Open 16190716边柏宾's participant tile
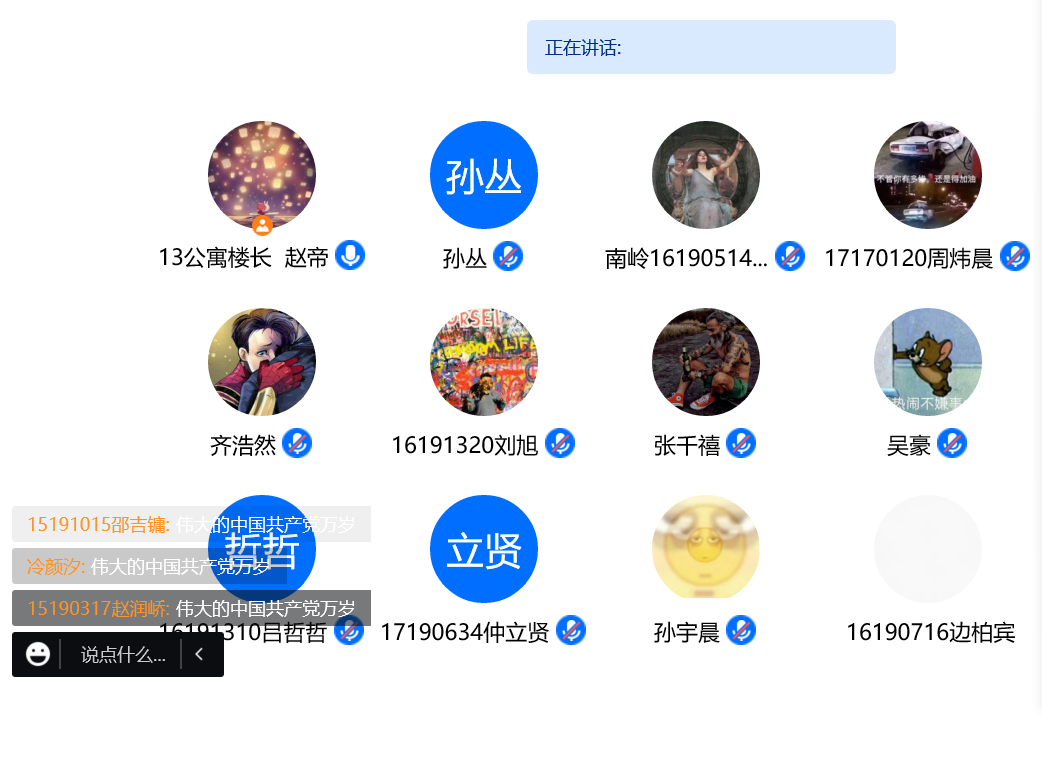The width and height of the screenshot is (1042, 759). click(928, 549)
